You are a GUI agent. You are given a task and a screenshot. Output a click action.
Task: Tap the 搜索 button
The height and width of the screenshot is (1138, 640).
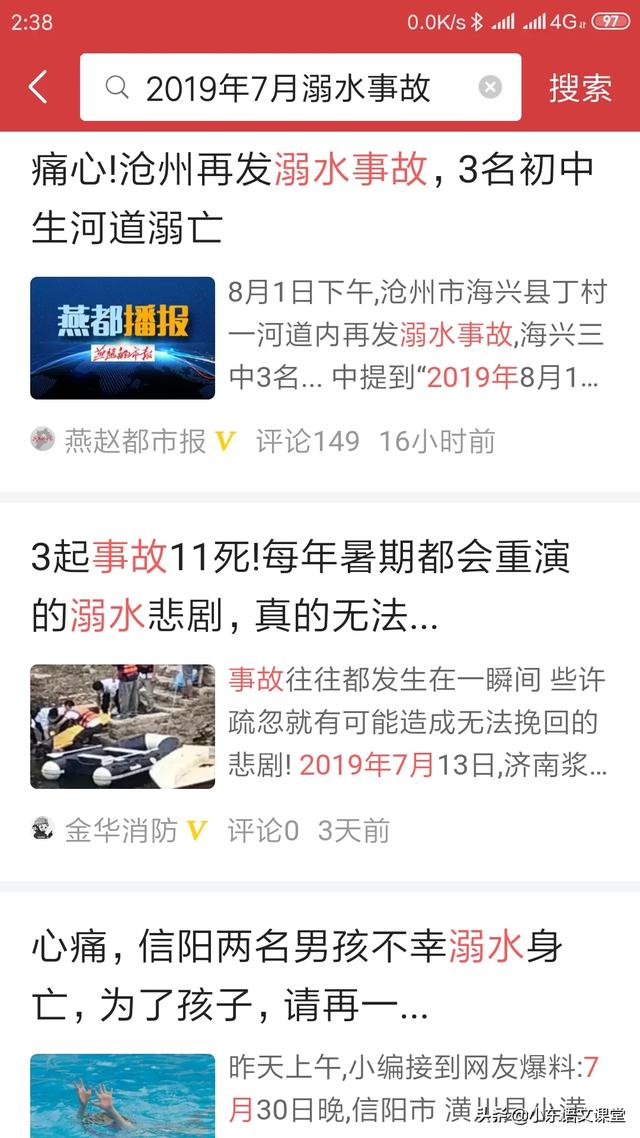click(580, 88)
